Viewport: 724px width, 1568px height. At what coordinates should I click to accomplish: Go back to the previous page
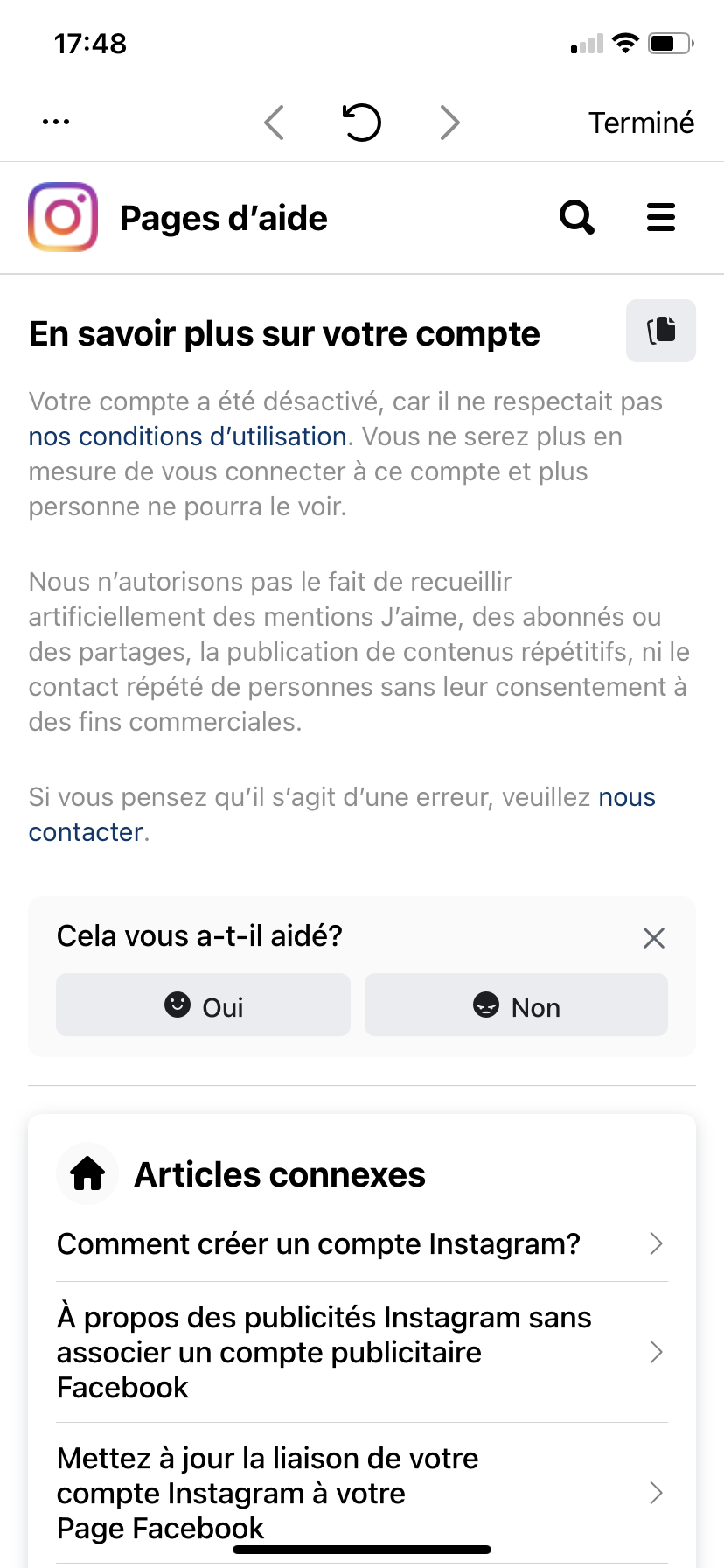274,122
